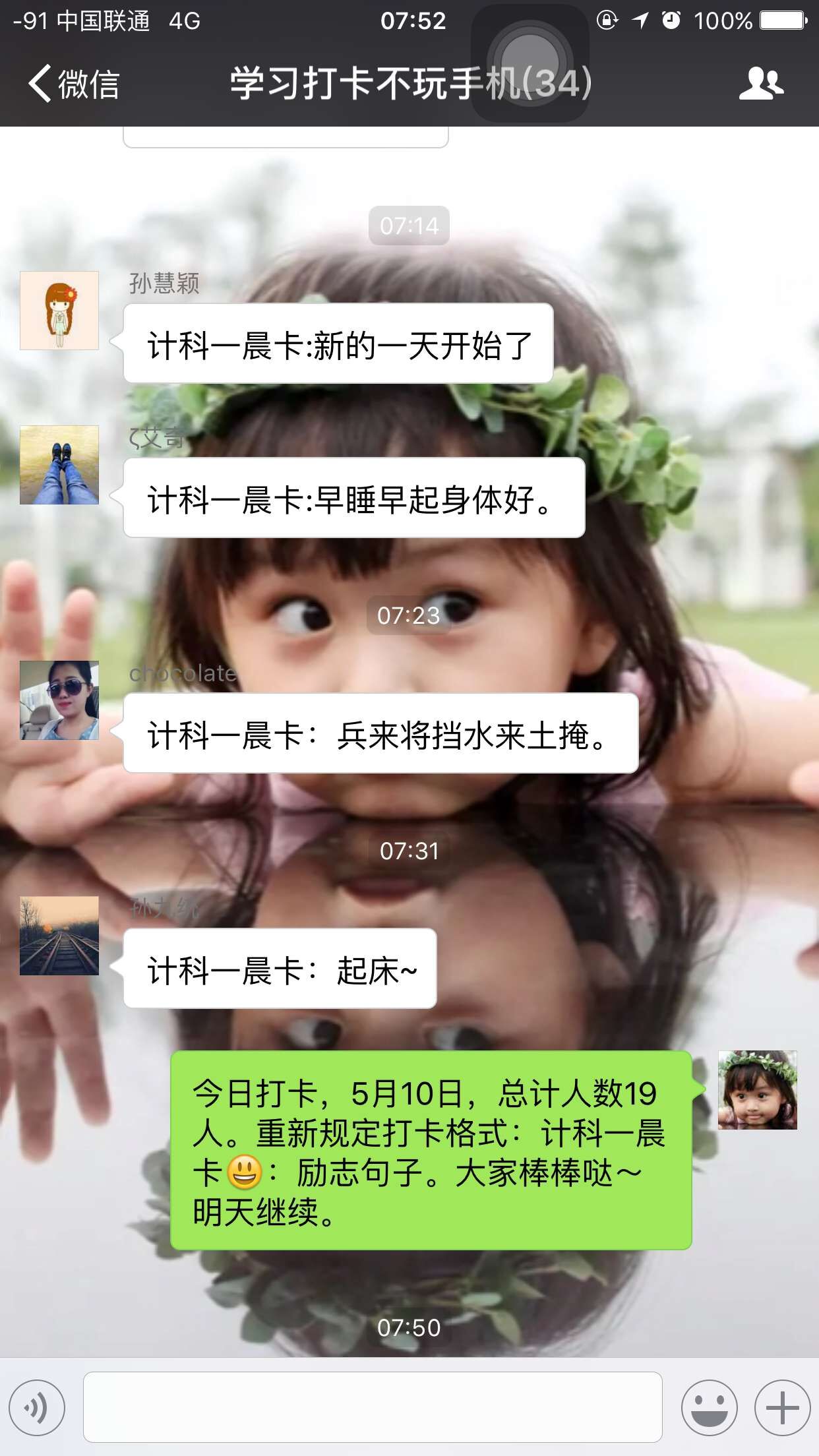Focus the message text field

pyautogui.click(x=373, y=1407)
